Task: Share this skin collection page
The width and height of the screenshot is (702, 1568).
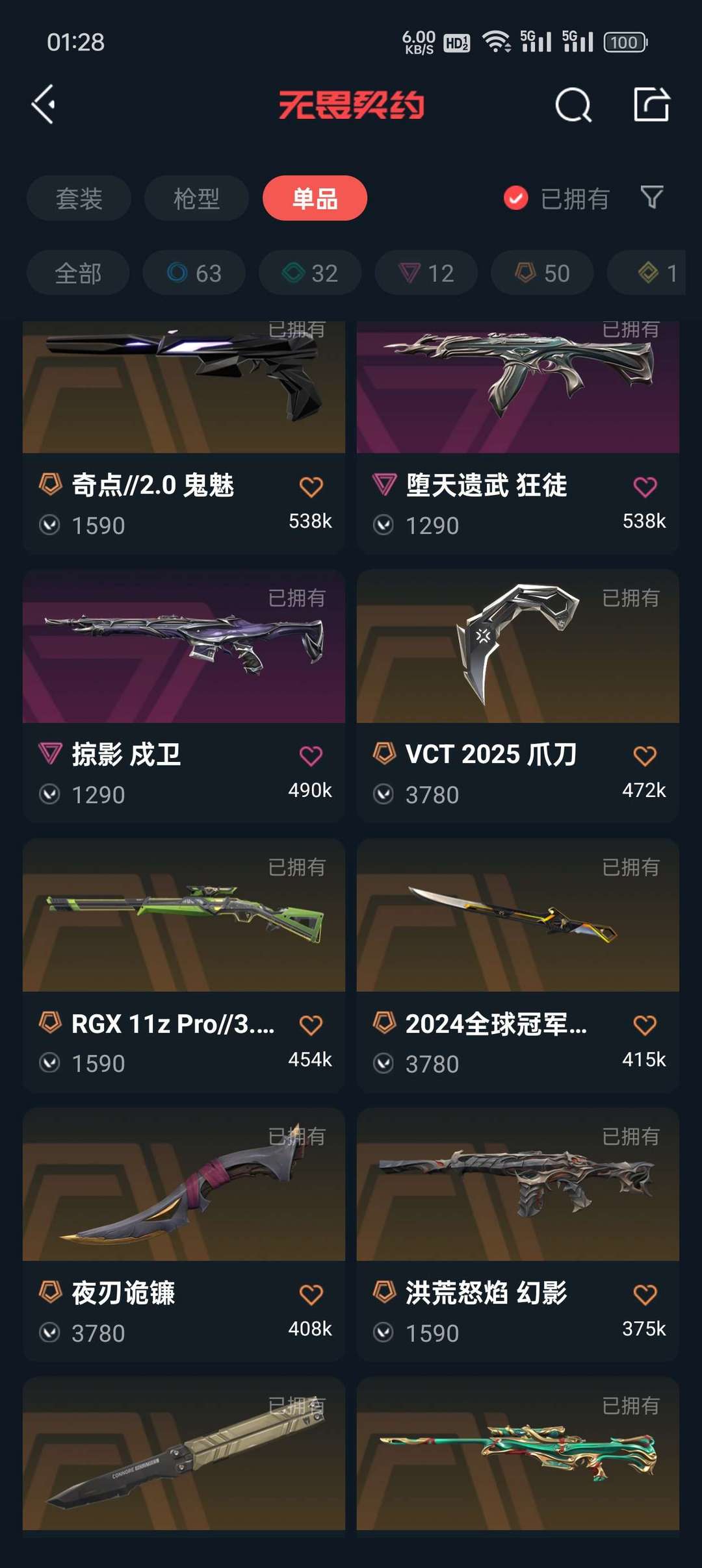Action: [x=651, y=104]
